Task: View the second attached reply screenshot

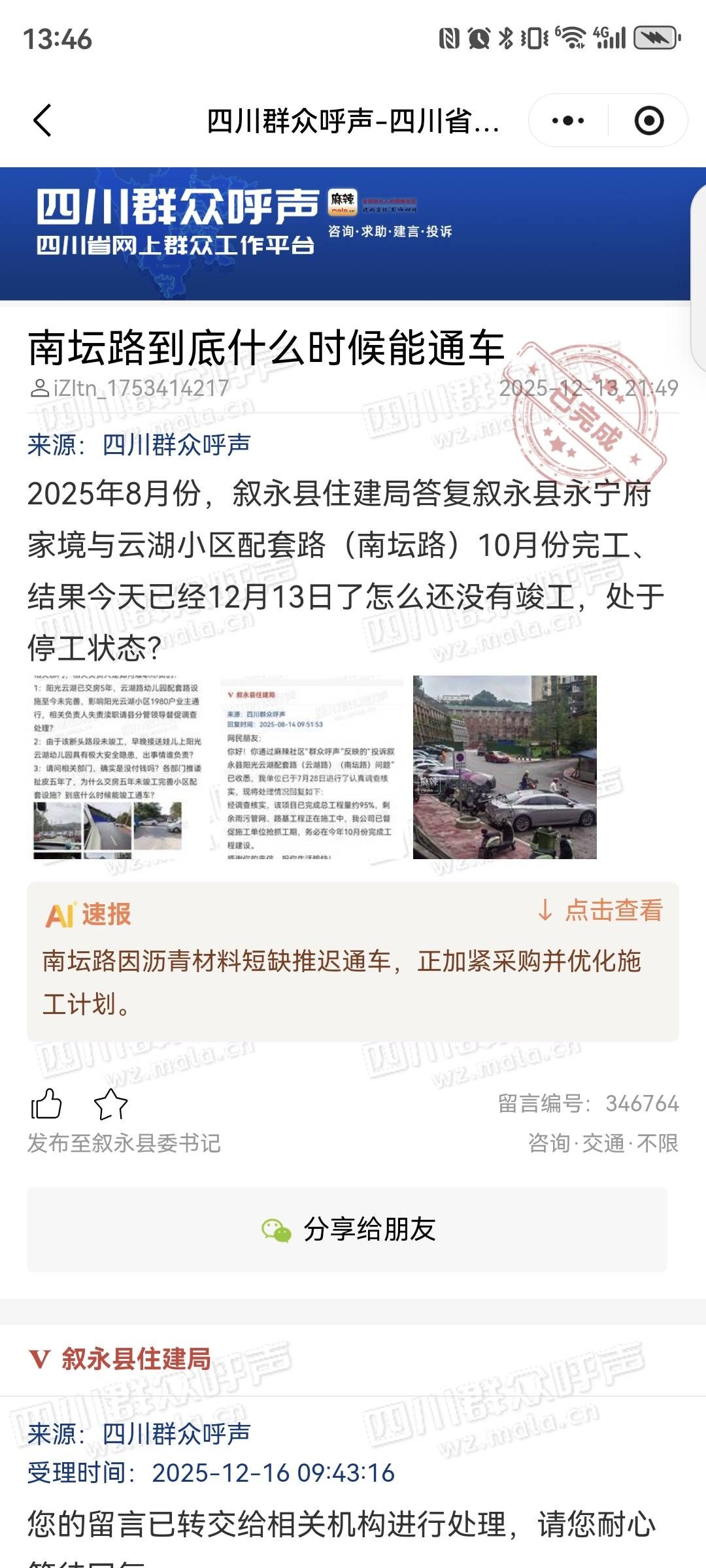Action: 311,767
